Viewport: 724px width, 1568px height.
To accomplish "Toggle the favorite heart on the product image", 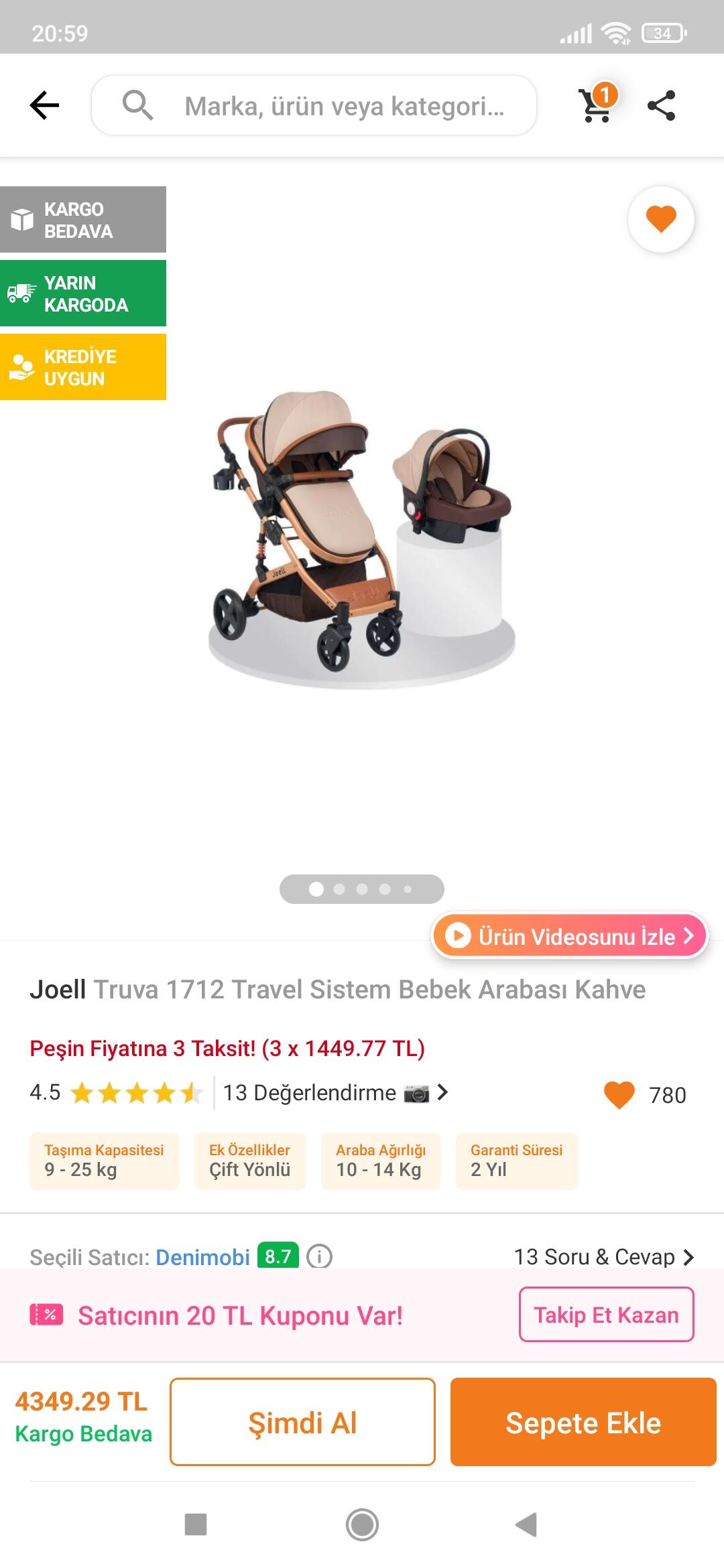I will 661,219.
